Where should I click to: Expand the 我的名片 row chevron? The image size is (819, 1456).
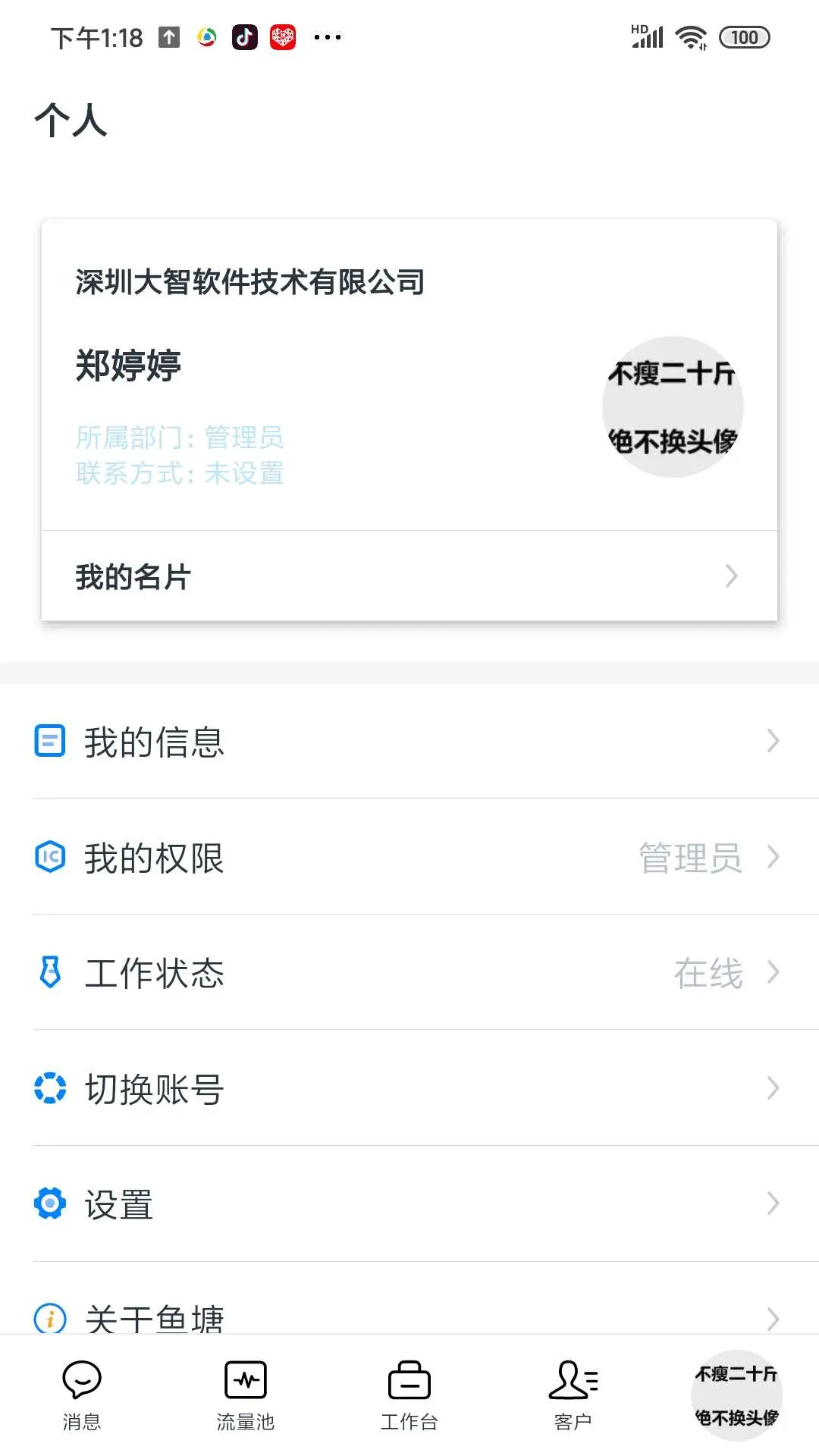[x=730, y=576]
